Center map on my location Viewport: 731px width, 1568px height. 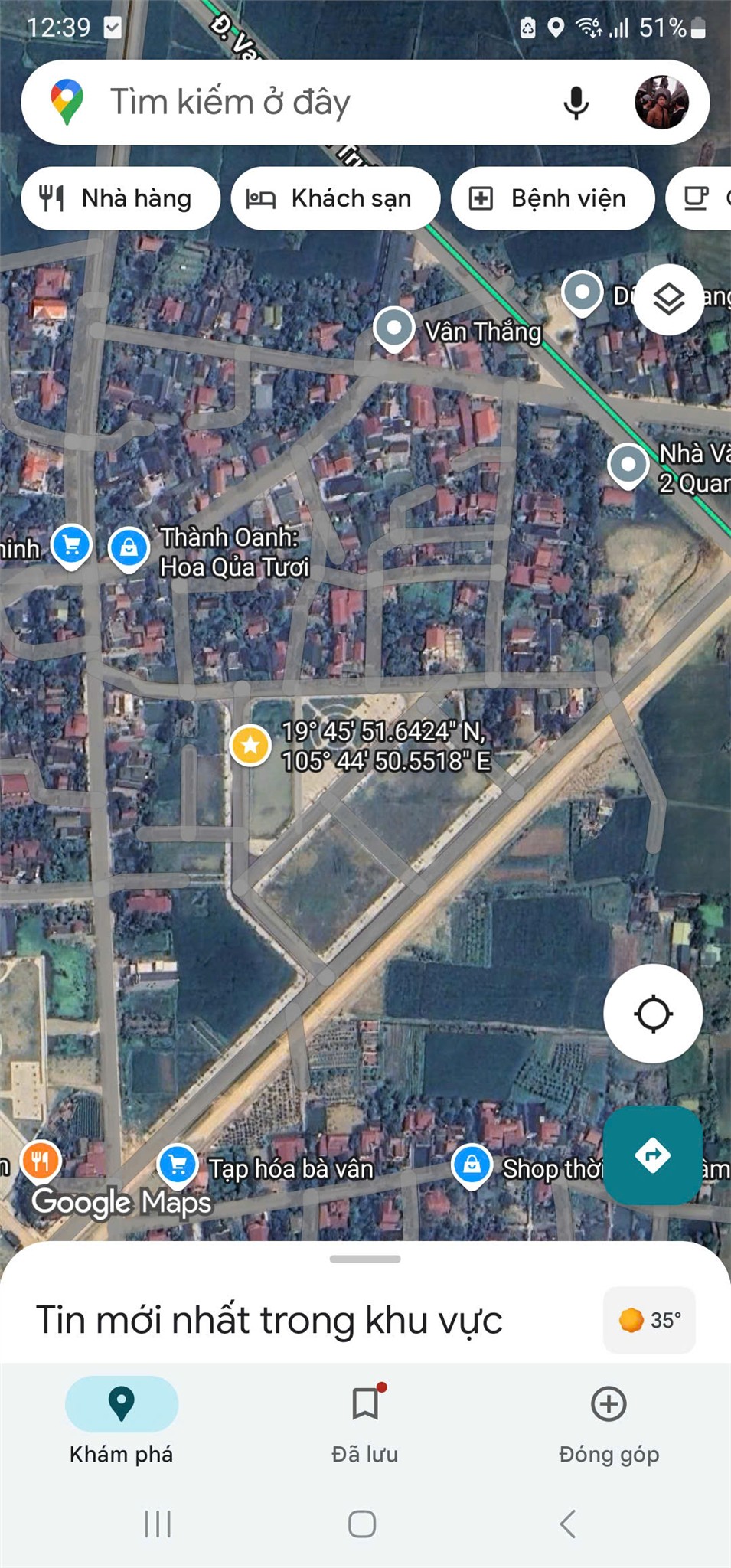click(x=653, y=1014)
